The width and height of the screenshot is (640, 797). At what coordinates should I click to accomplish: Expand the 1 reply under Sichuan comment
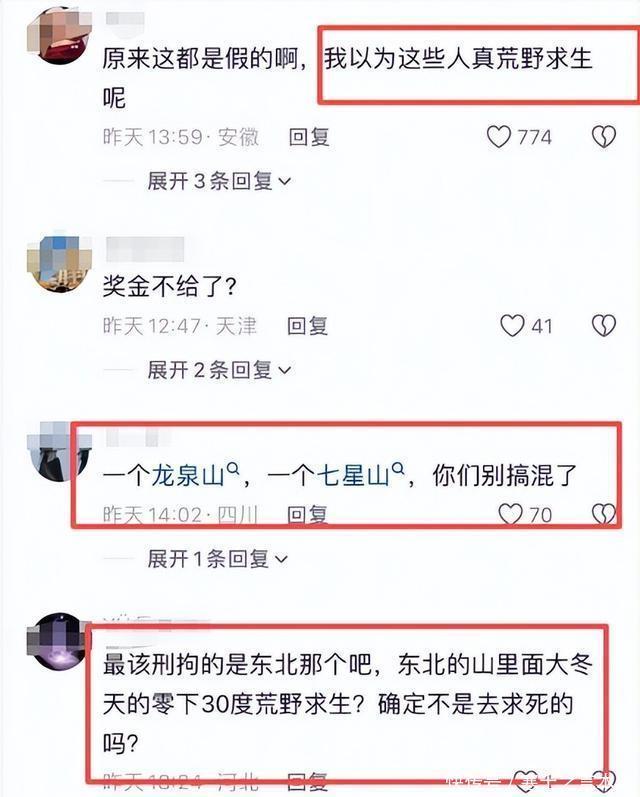(217, 559)
